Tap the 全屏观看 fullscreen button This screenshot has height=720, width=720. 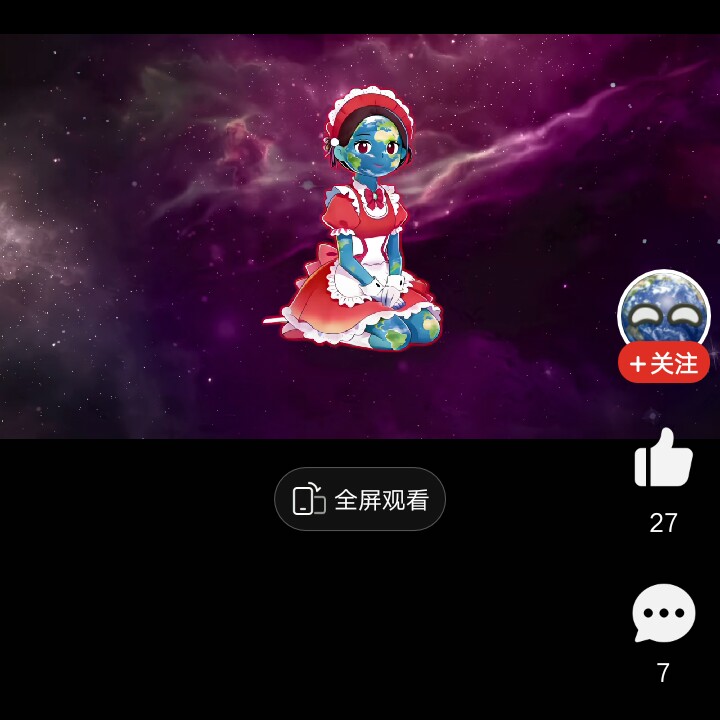[x=360, y=499]
